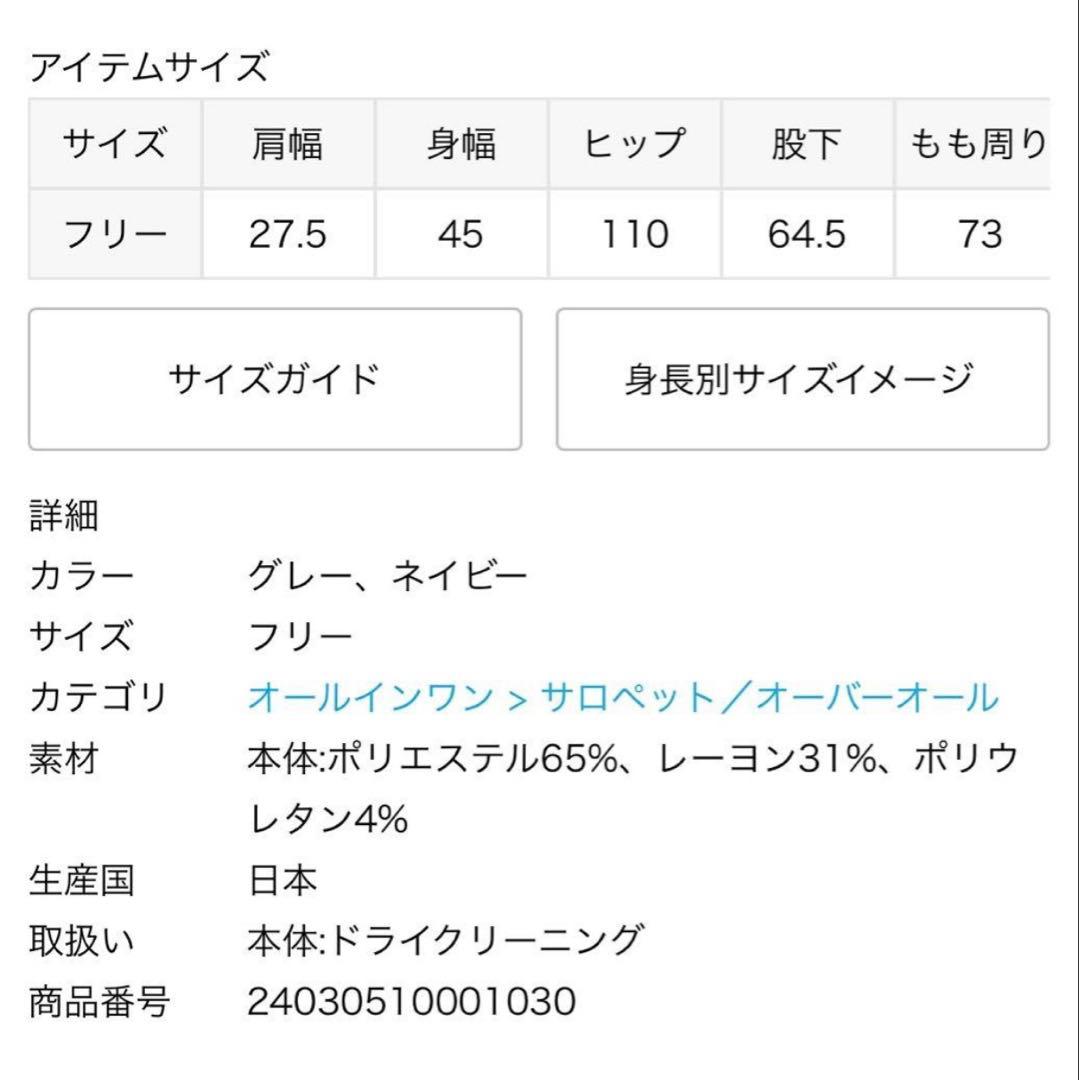Open the オールインワン category link
The image size is (1079, 1080).
[x=370, y=697]
